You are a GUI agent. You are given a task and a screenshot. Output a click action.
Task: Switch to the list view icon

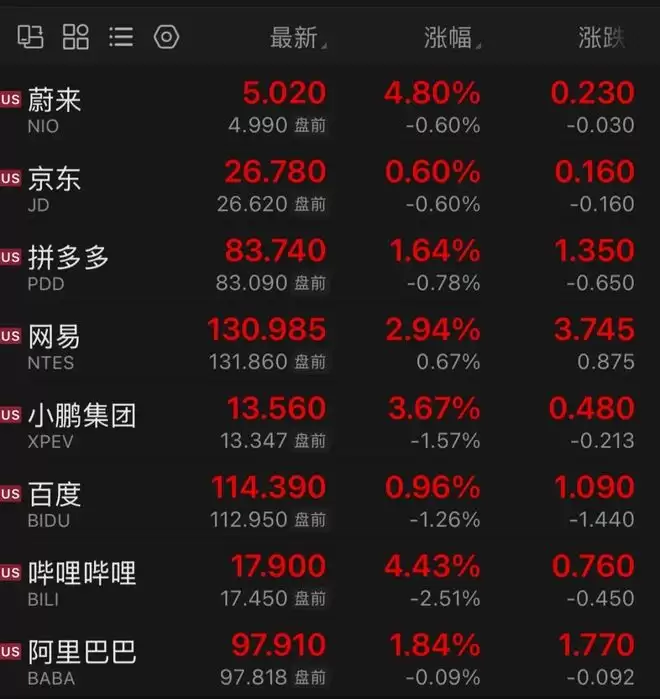pos(121,37)
